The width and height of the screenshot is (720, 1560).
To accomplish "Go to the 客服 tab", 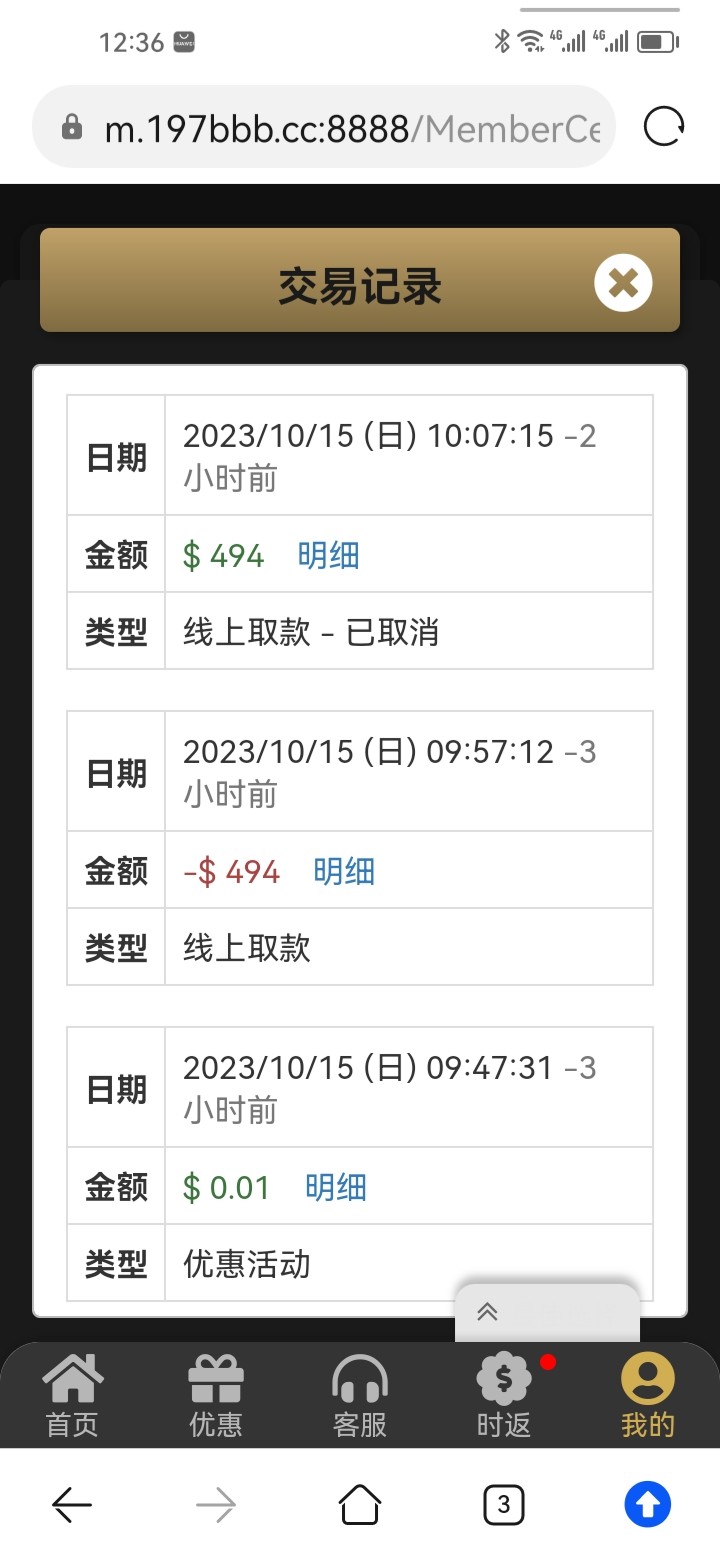I will tap(360, 1396).
